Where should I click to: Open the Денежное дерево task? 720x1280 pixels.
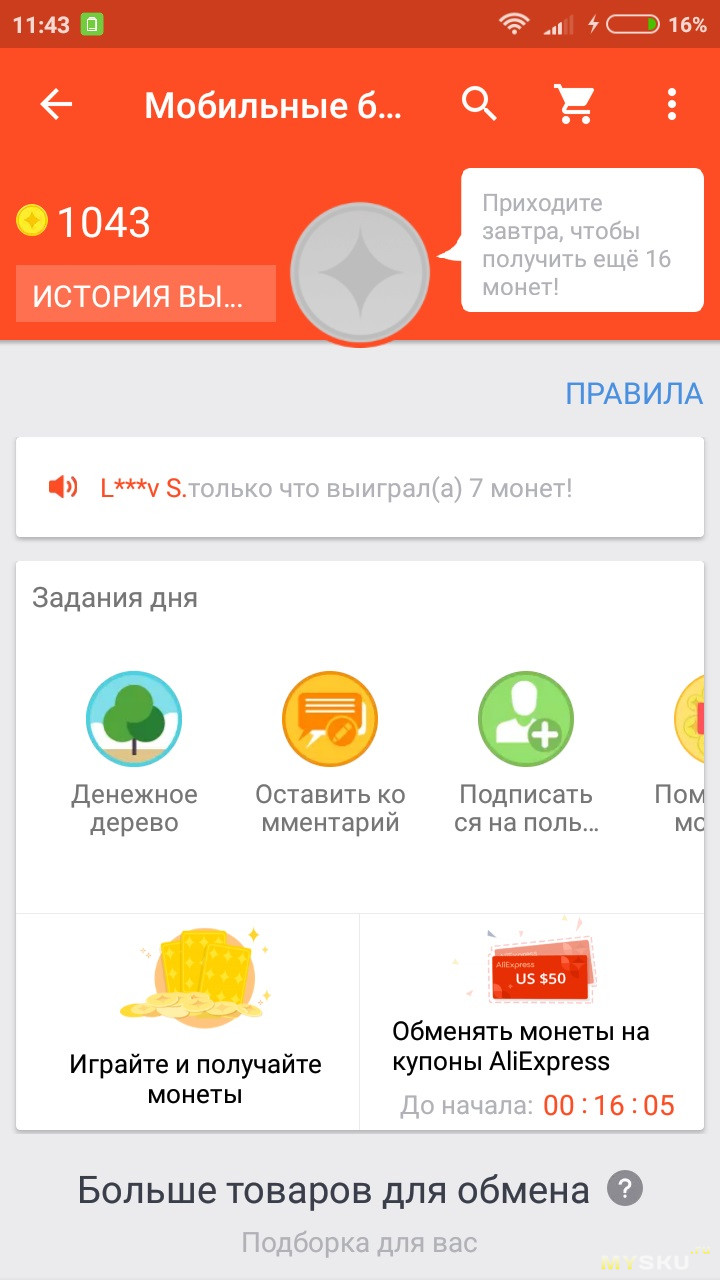tap(134, 754)
